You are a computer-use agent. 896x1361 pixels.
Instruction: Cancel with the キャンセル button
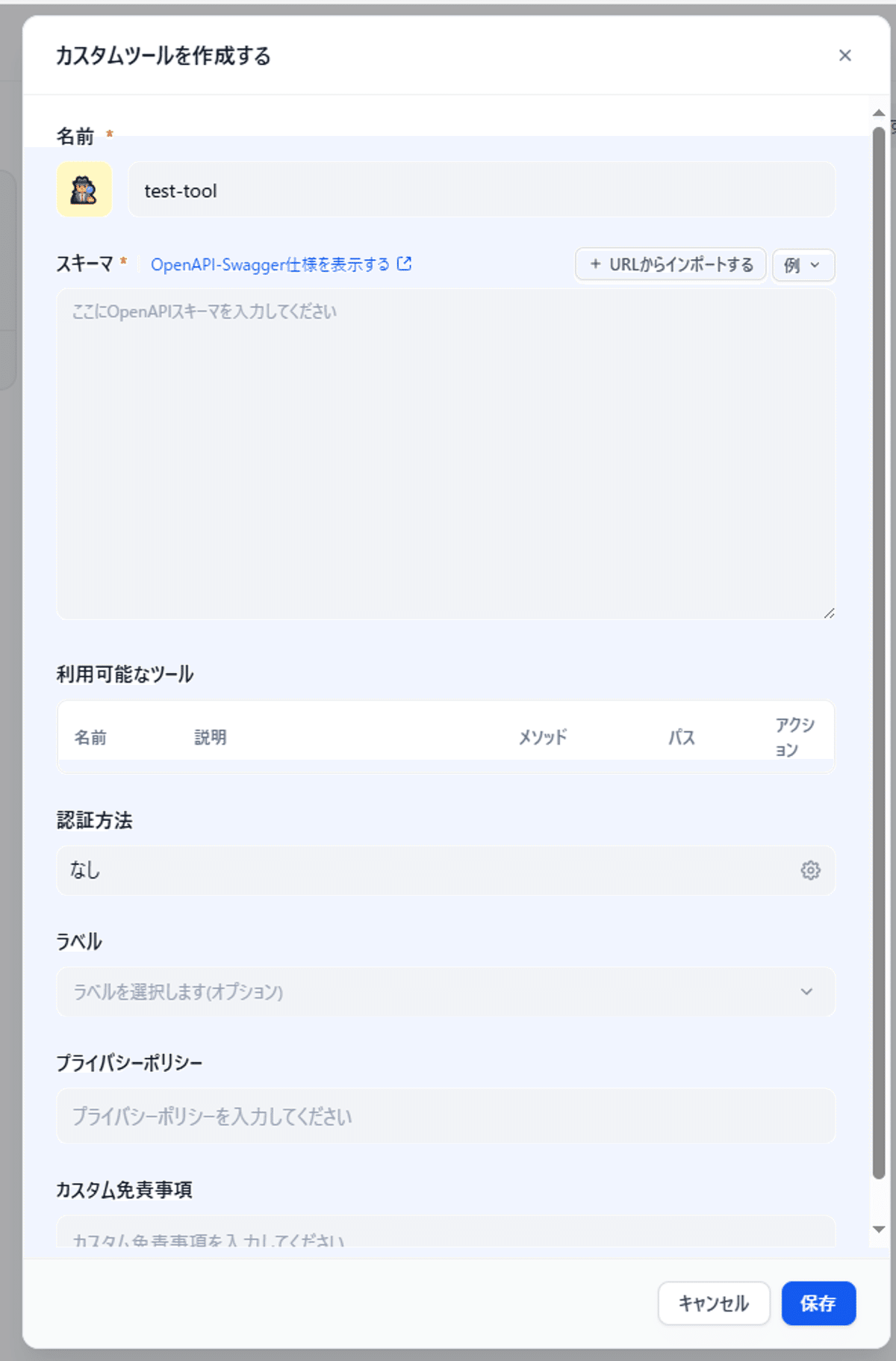713,1303
